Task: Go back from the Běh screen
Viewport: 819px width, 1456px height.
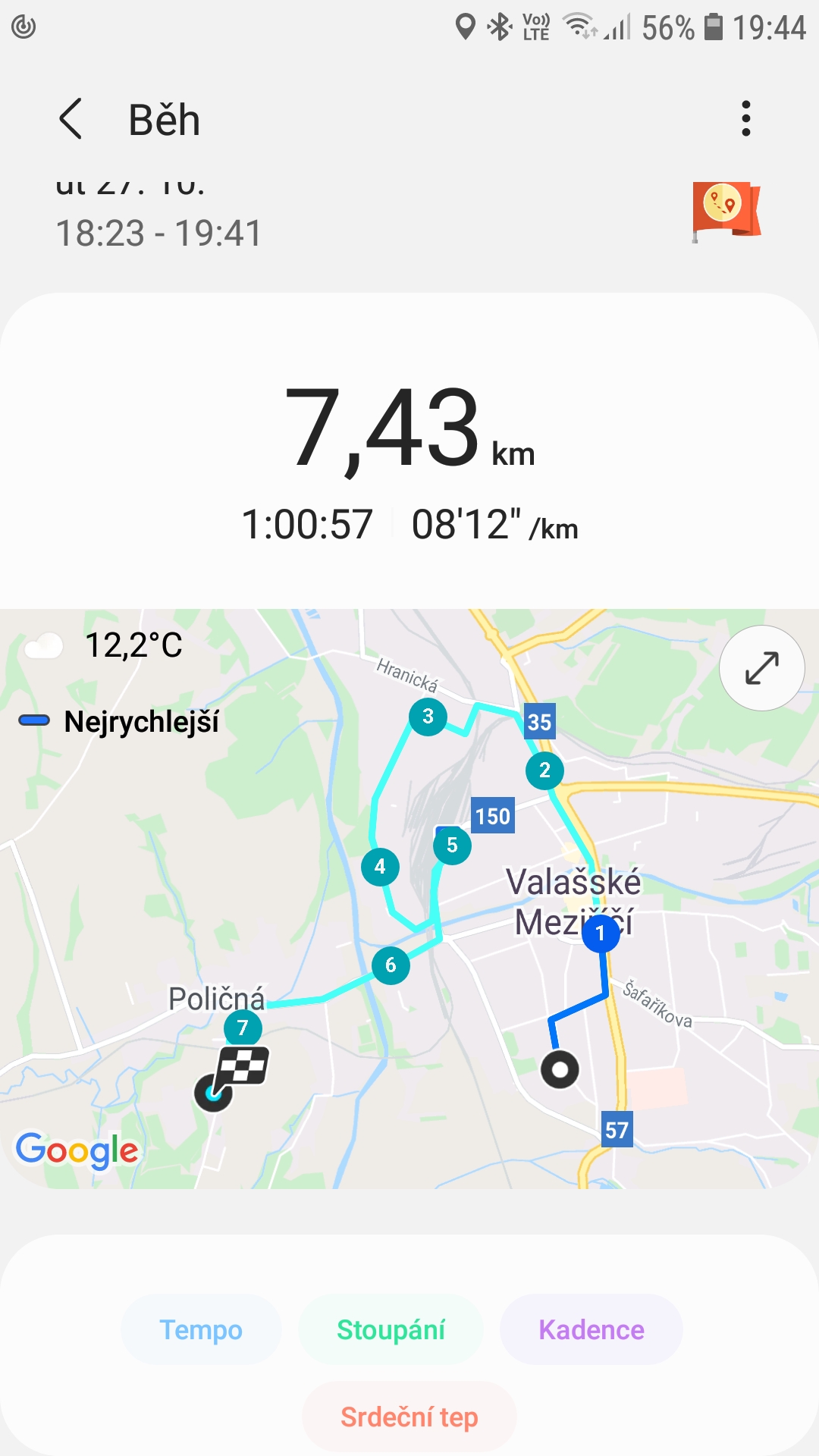Action: click(70, 119)
